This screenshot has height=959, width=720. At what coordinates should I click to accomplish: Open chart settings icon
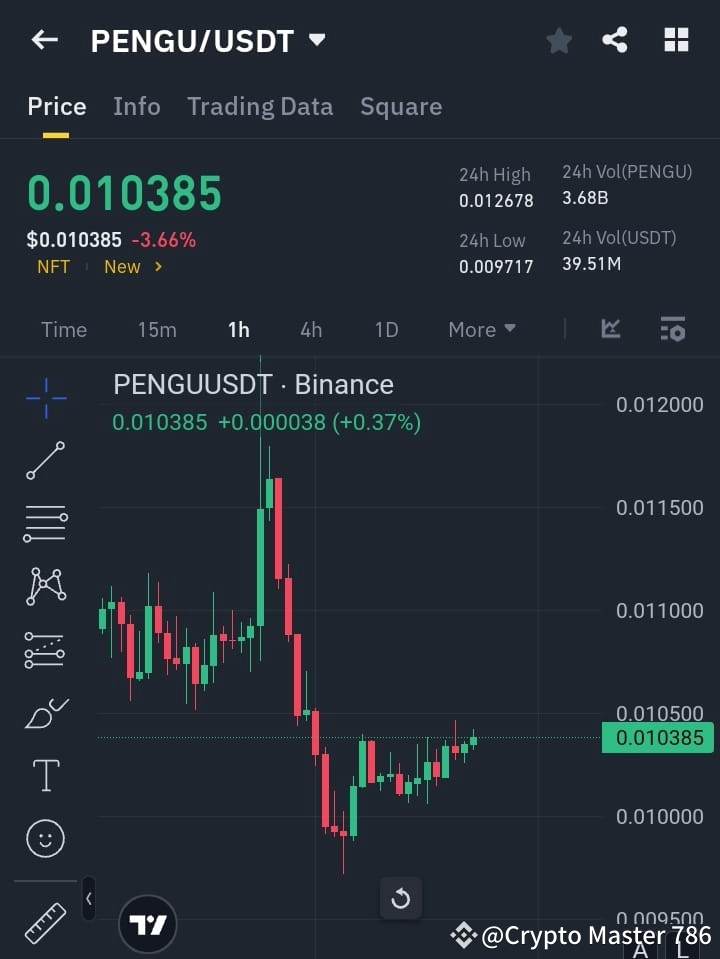pos(673,329)
